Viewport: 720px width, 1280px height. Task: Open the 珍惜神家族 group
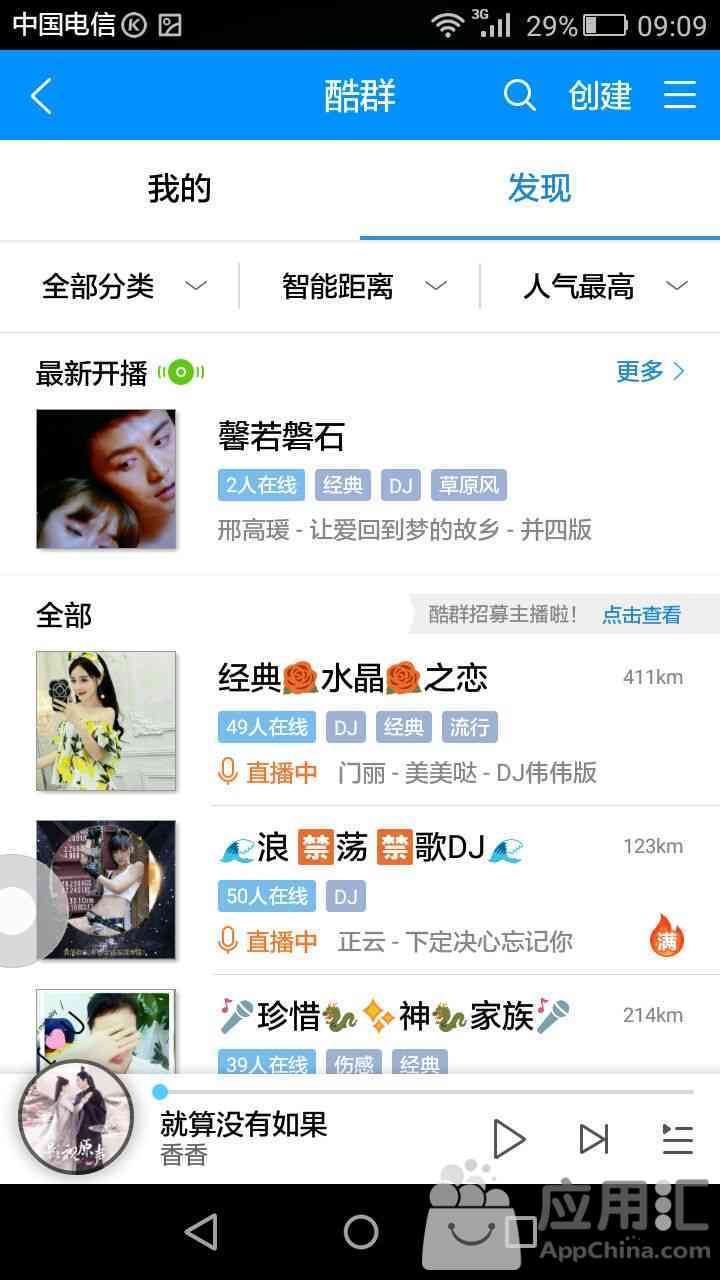tap(394, 1017)
